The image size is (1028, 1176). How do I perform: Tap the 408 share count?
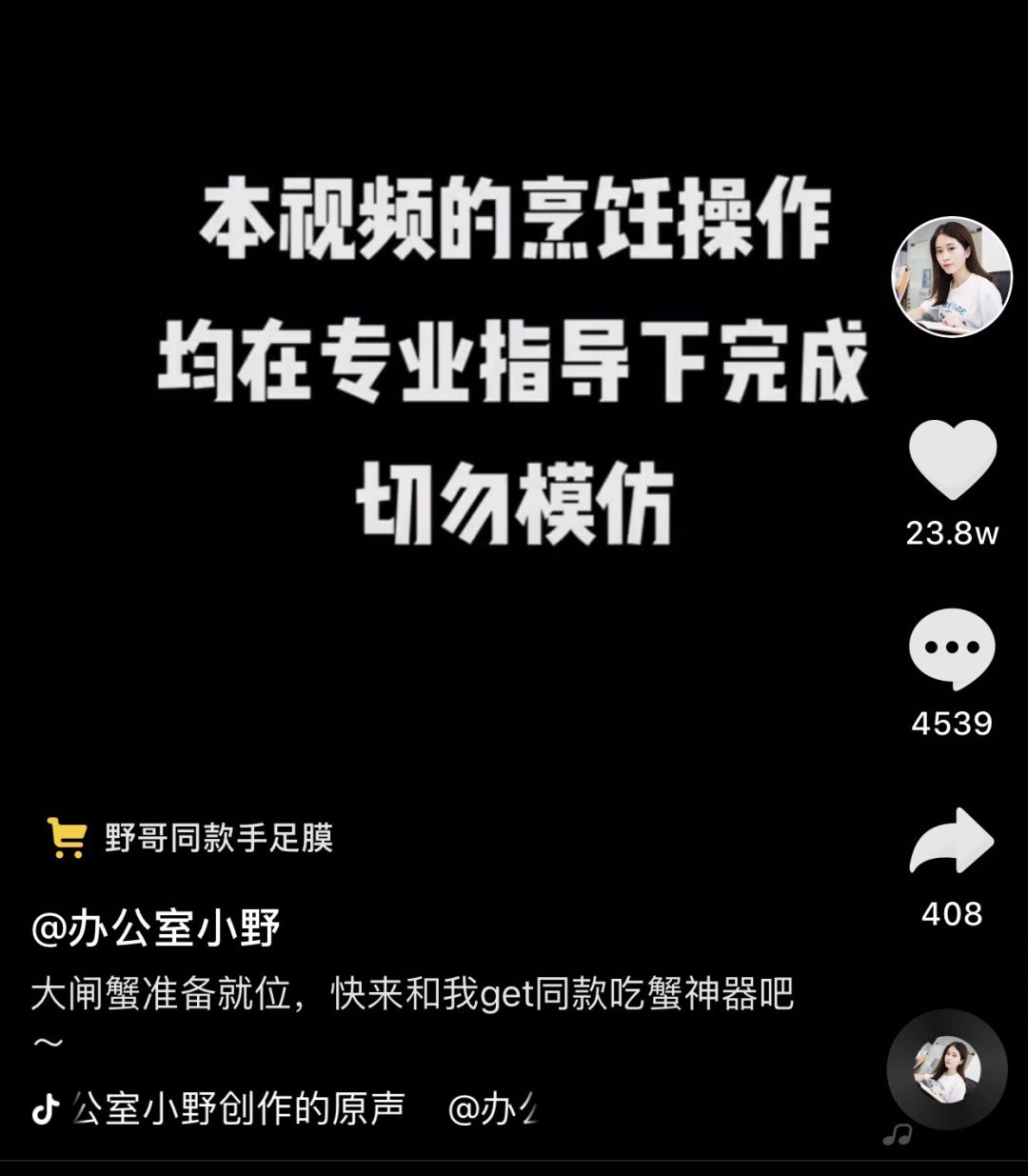[952, 912]
